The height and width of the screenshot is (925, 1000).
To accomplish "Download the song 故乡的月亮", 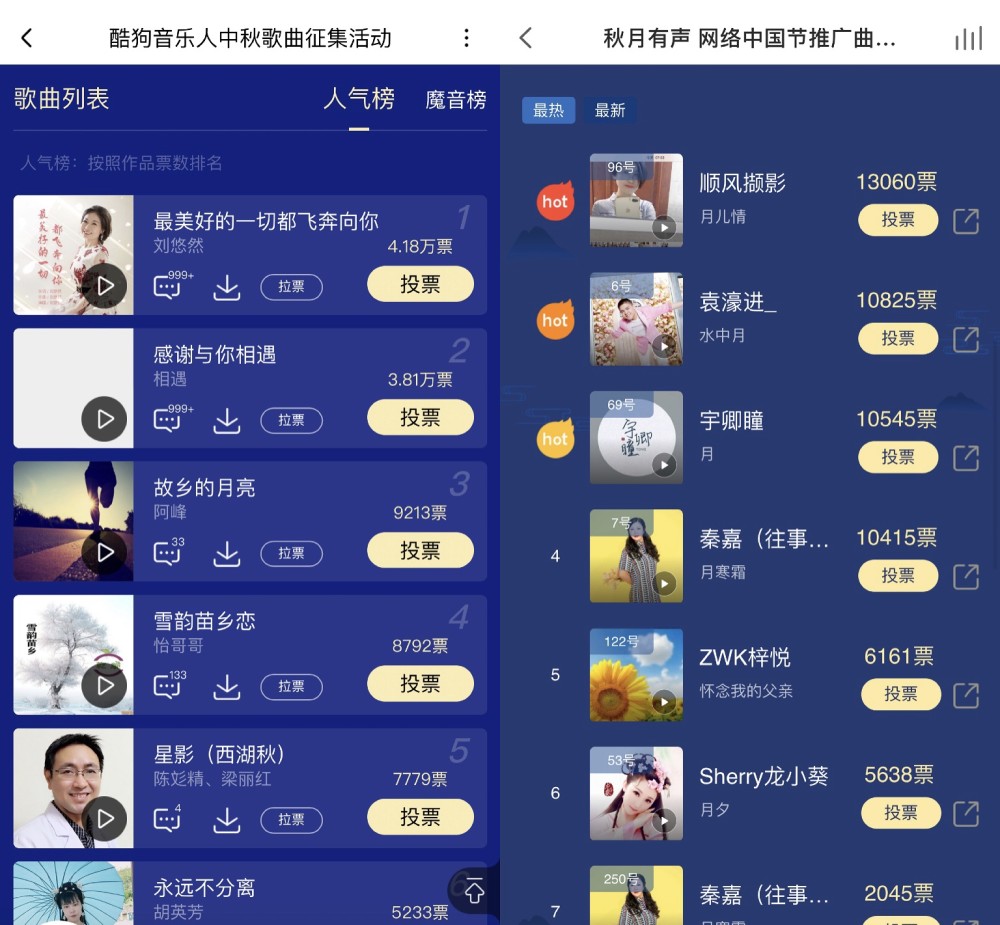I will pyautogui.click(x=227, y=553).
